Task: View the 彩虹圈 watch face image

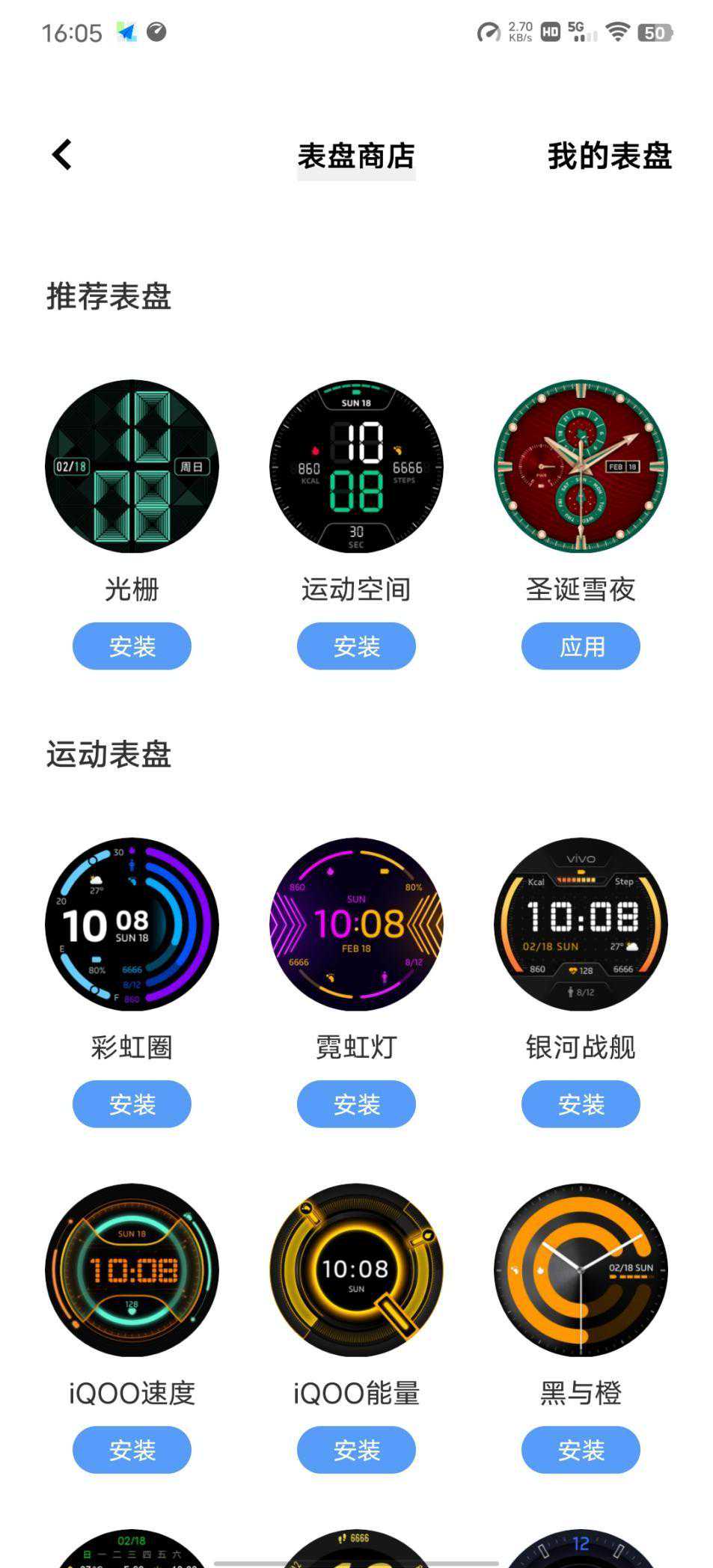Action: pos(132,925)
